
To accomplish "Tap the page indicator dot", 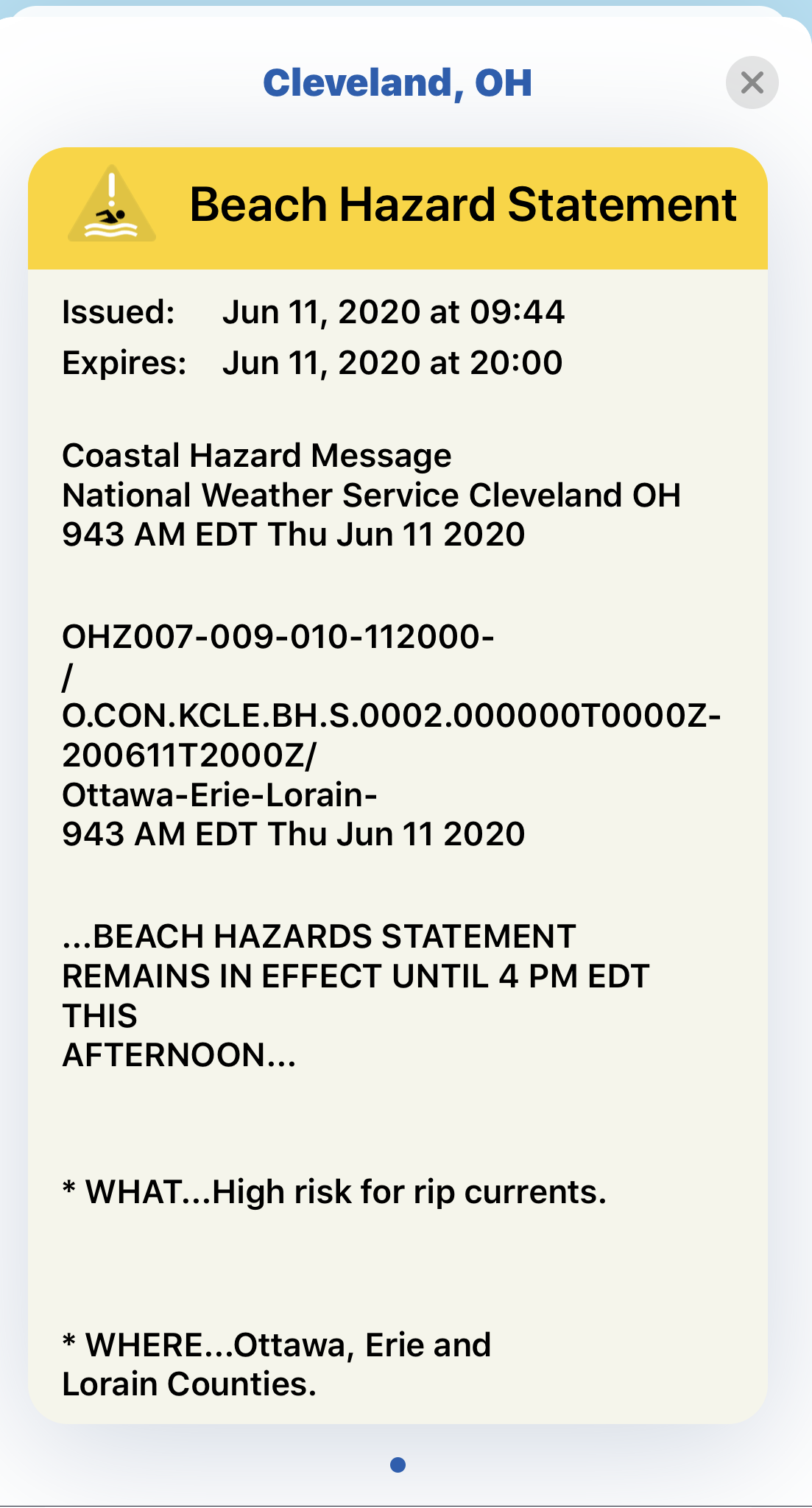I will [398, 1465].
